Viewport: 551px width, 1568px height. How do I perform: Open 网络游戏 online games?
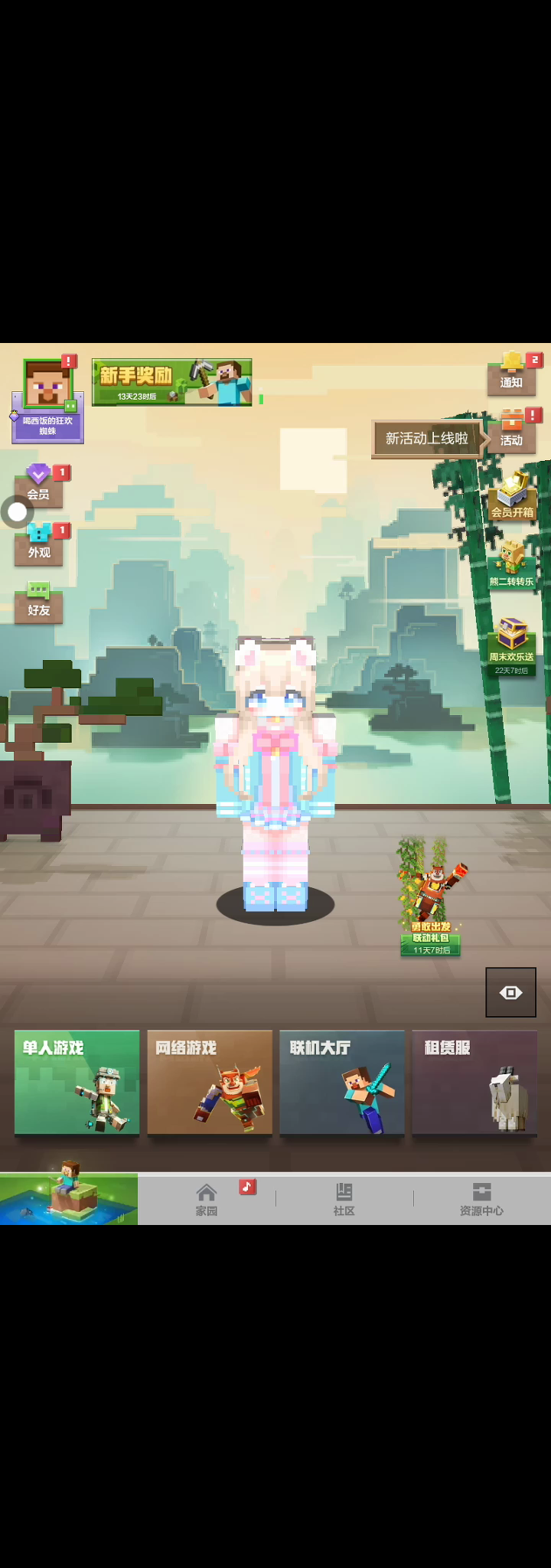tap(210, 1083)
